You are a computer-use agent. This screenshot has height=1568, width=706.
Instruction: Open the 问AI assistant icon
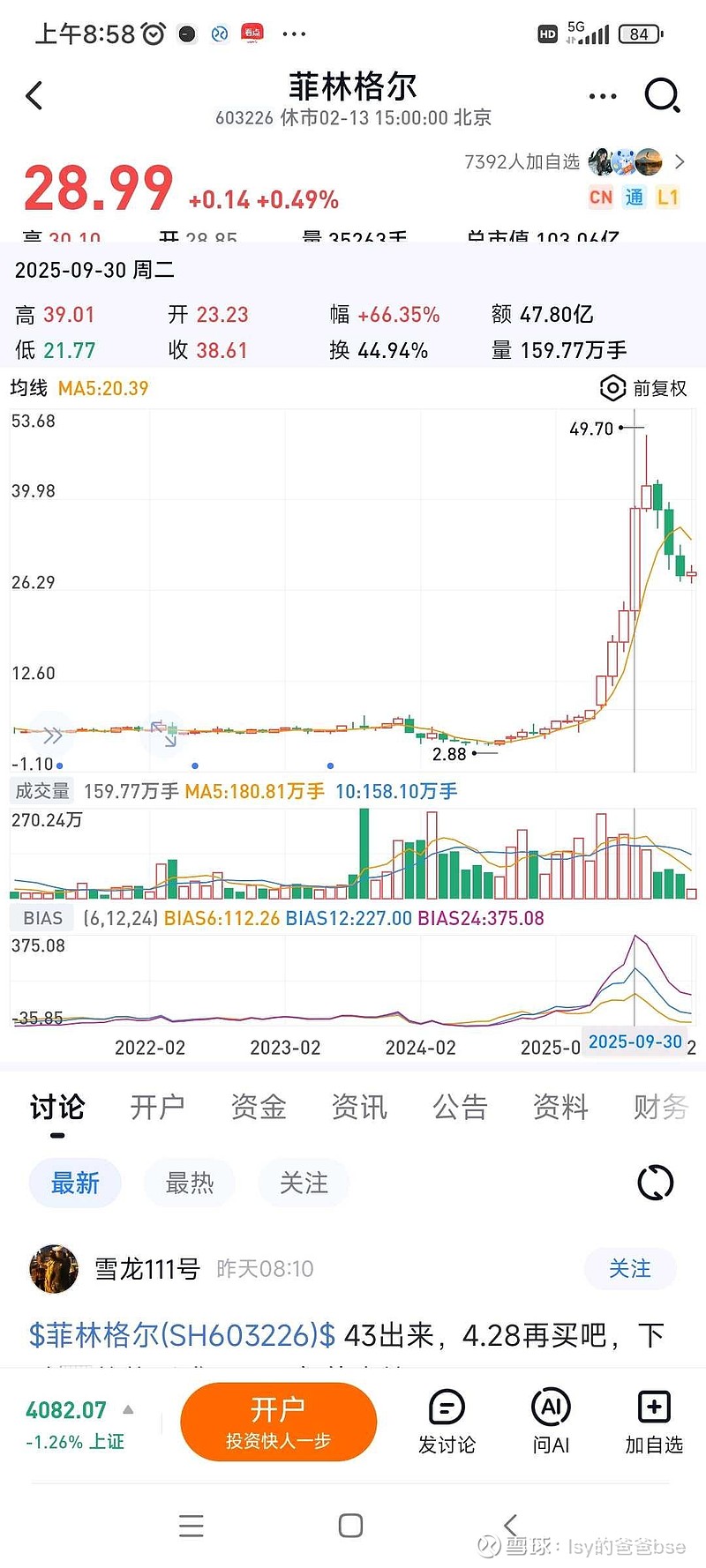pos(550,1420)
